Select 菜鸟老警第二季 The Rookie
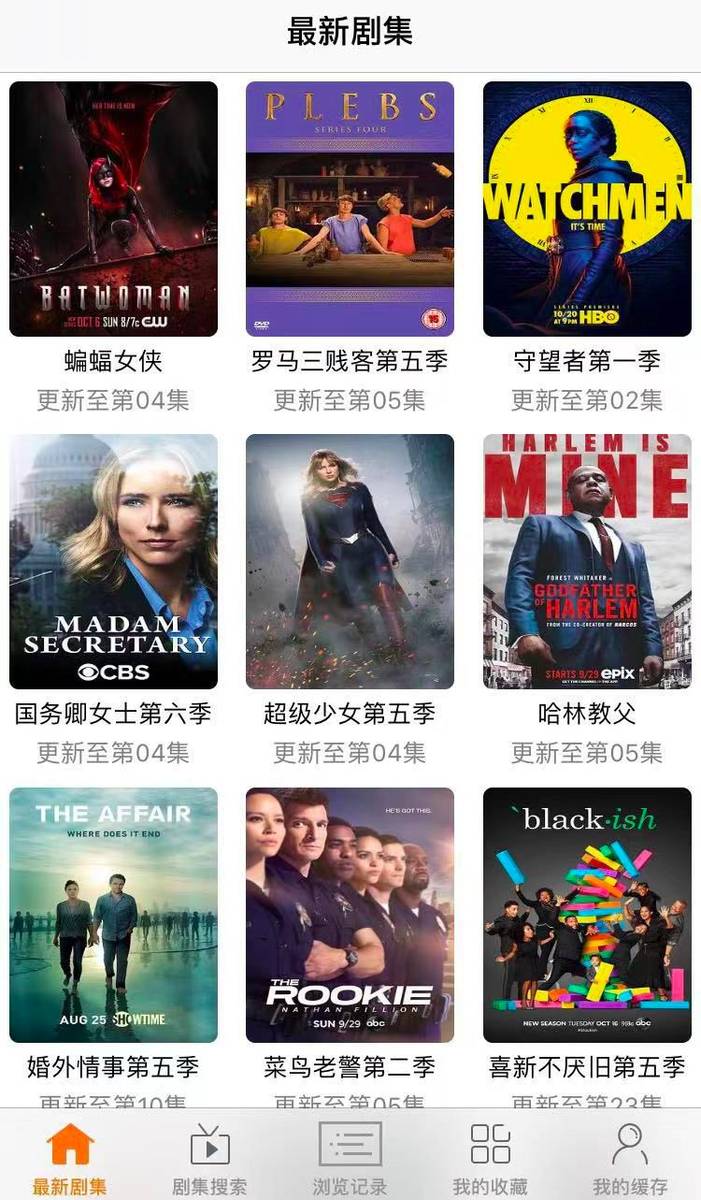This screenshot has width=701, height=1200. [350, 915]
